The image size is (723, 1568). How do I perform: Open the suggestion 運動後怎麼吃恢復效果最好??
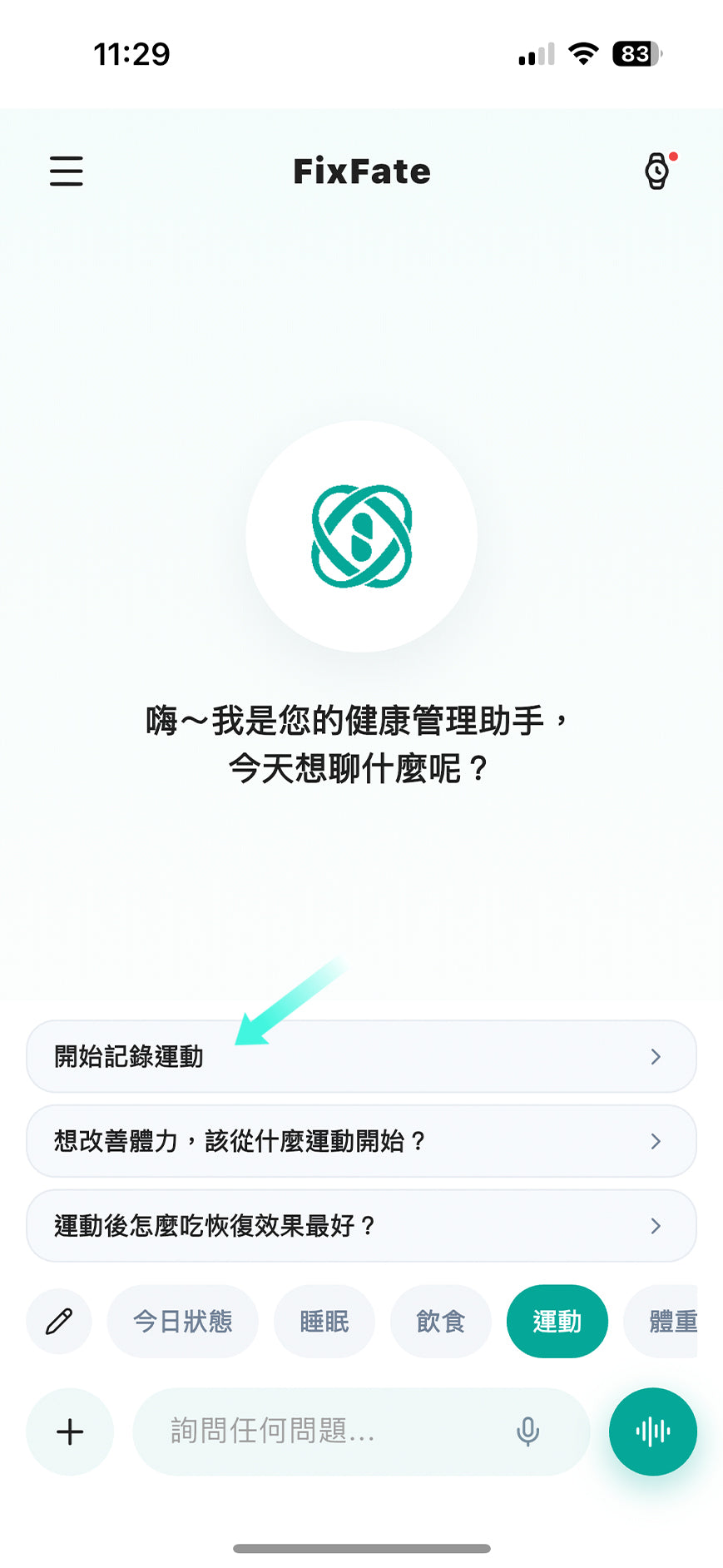[x=361, y=1225]
